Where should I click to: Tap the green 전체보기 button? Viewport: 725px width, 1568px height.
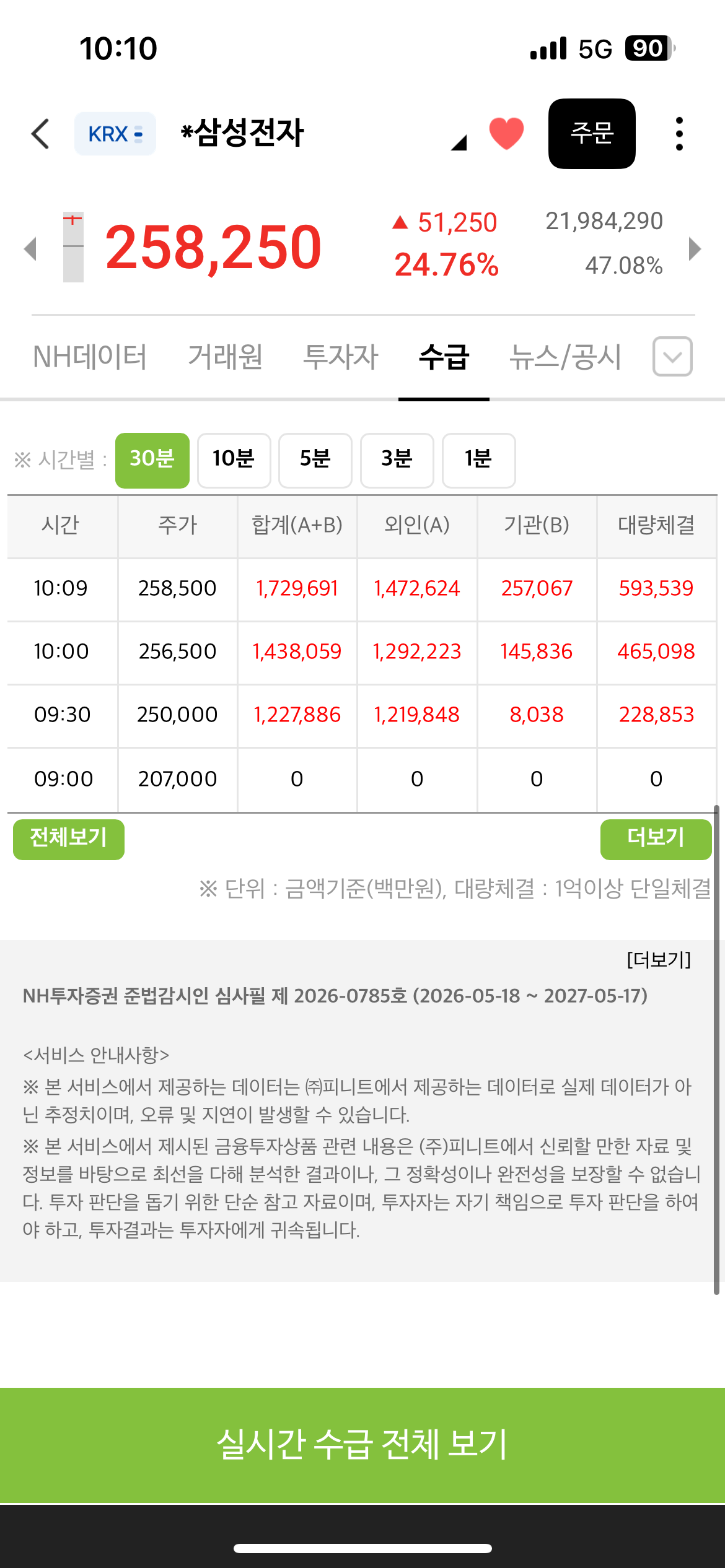69,839
